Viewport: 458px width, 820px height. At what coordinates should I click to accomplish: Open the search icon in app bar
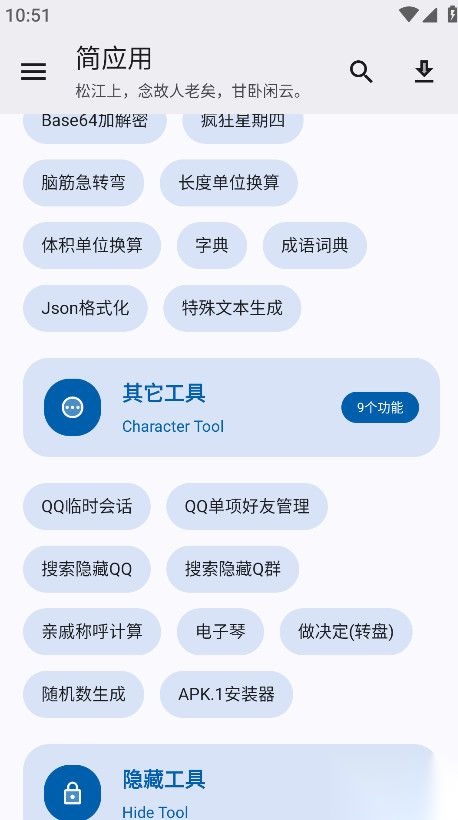(361, 72)
